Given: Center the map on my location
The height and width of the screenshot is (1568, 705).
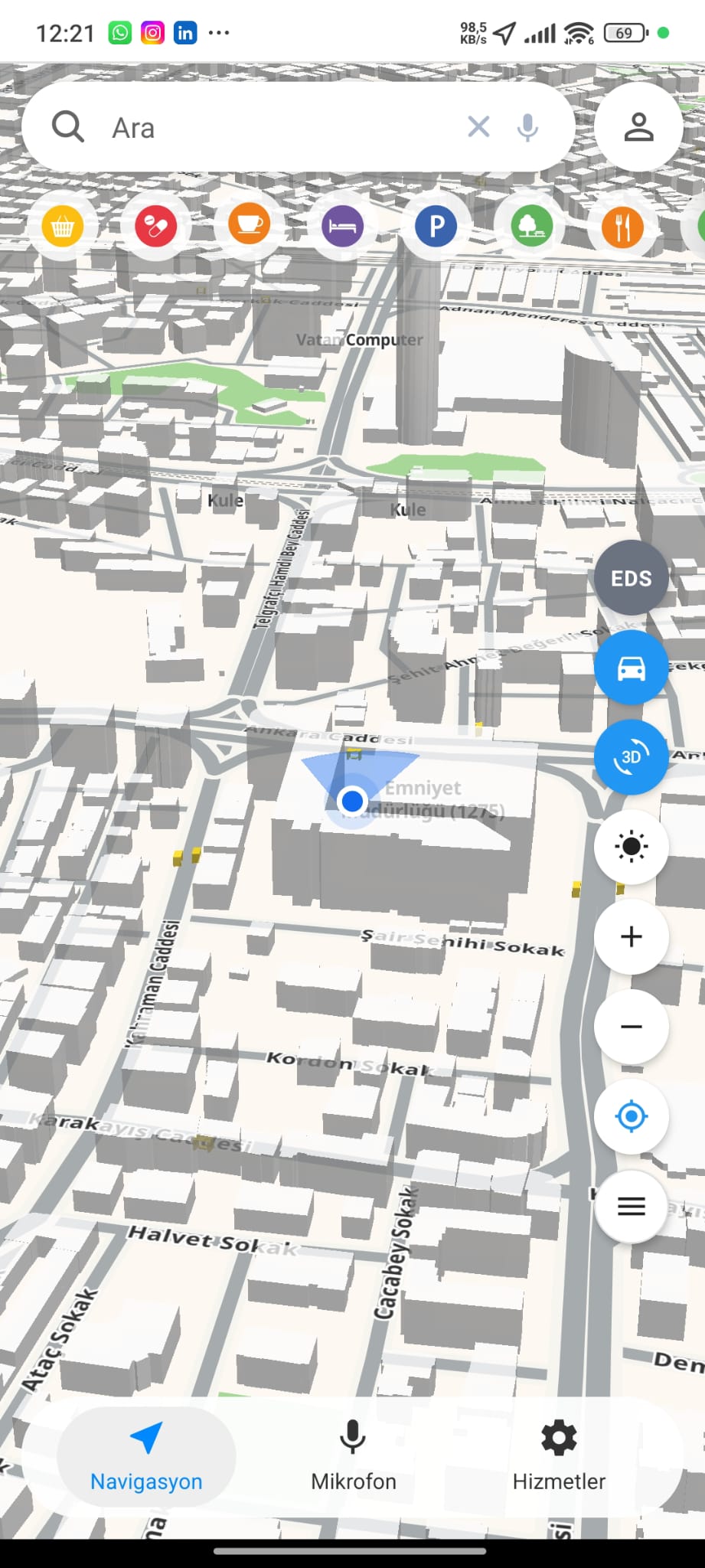Looking at the screenshot, I should tap(632, 1116).
